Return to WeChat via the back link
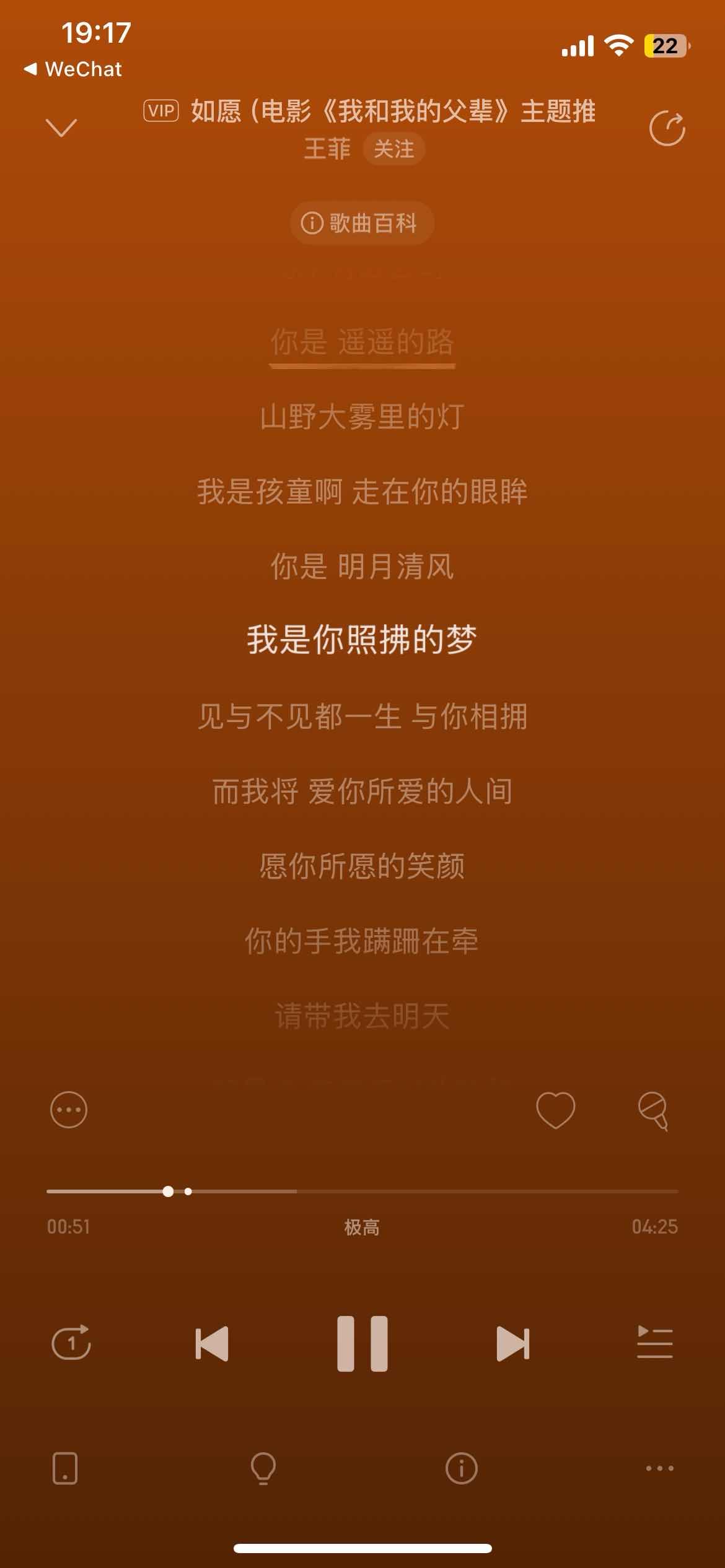This screenshot has width=725, height=1568. 73,69
